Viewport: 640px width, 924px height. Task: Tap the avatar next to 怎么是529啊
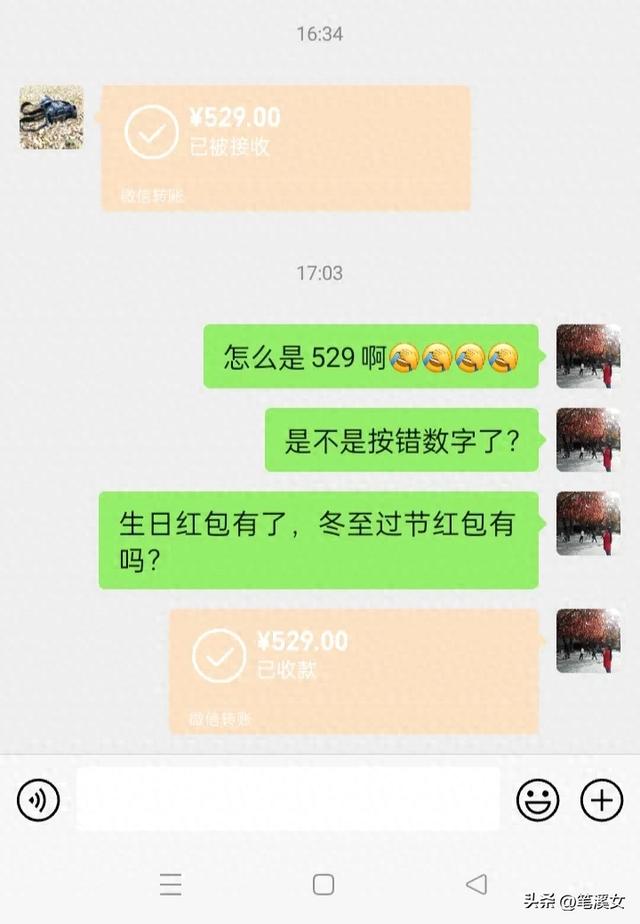click(x=588, y=356)
